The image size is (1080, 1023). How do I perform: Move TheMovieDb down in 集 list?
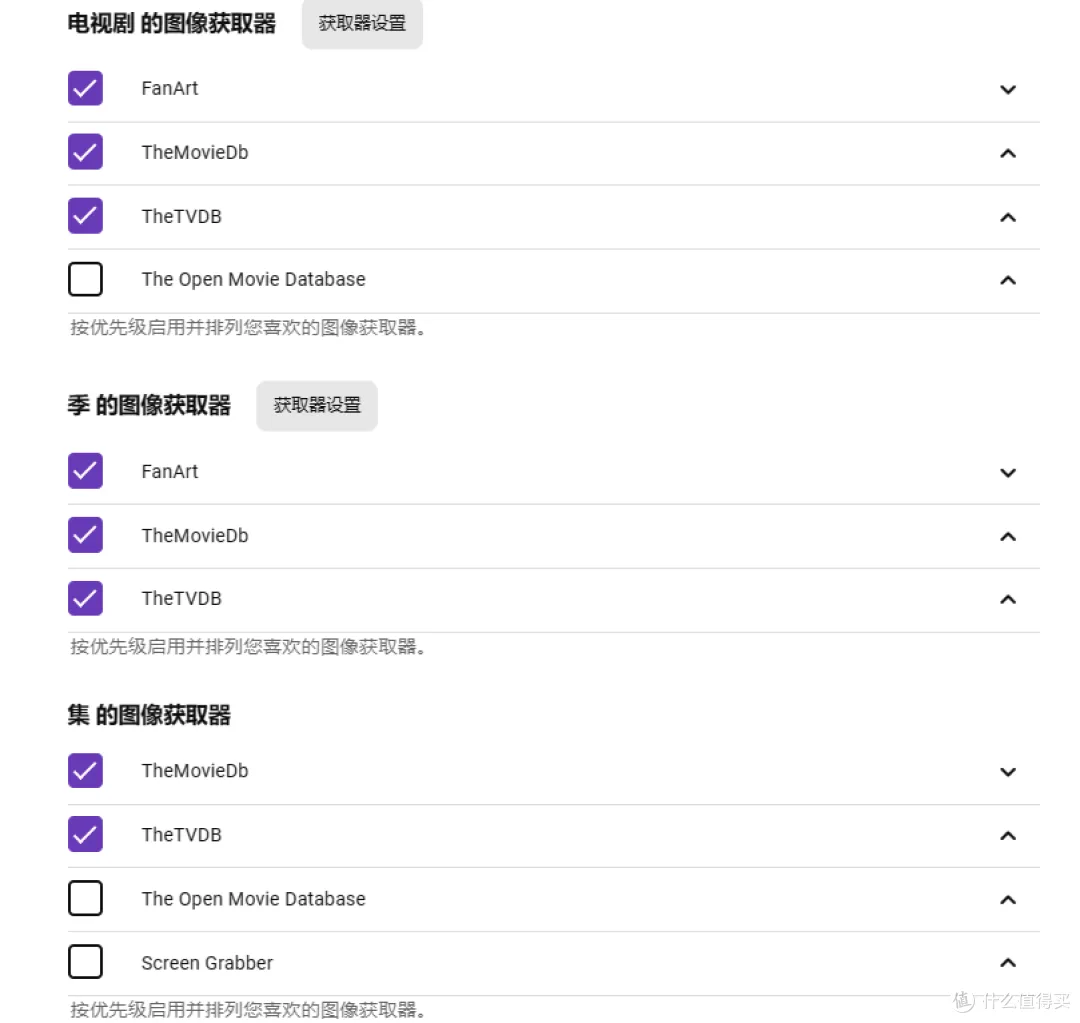coord(1007,771)
